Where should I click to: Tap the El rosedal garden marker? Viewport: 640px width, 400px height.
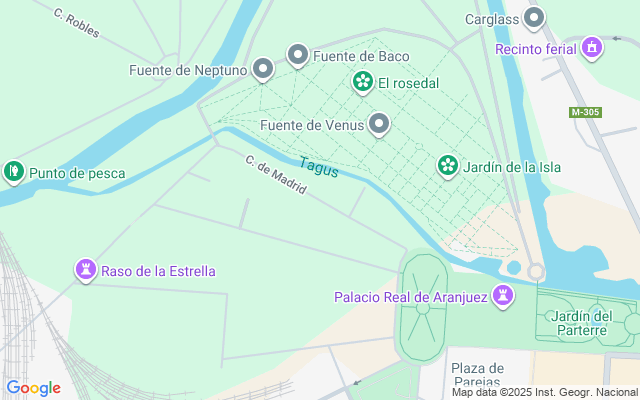[362, 82]
